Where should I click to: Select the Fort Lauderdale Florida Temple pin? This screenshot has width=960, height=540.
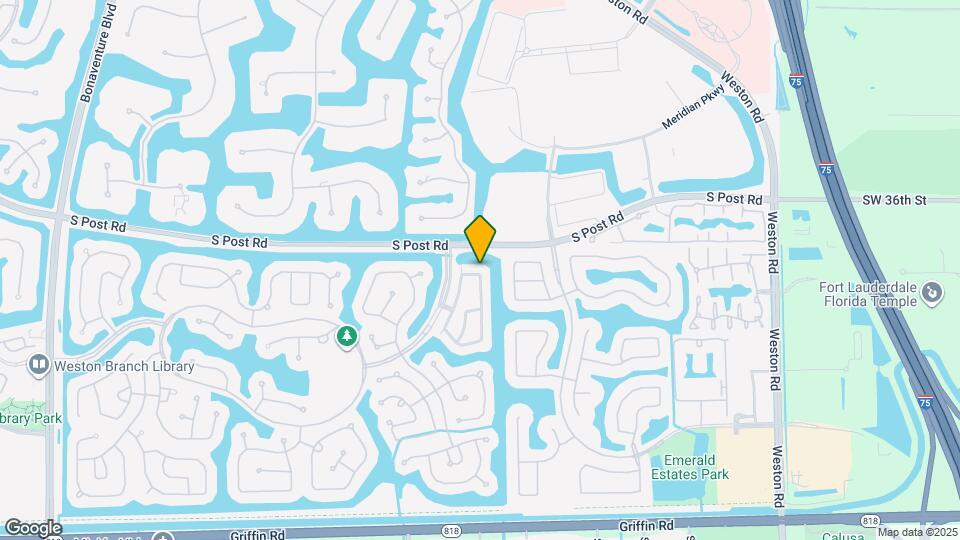click(932, 292)
